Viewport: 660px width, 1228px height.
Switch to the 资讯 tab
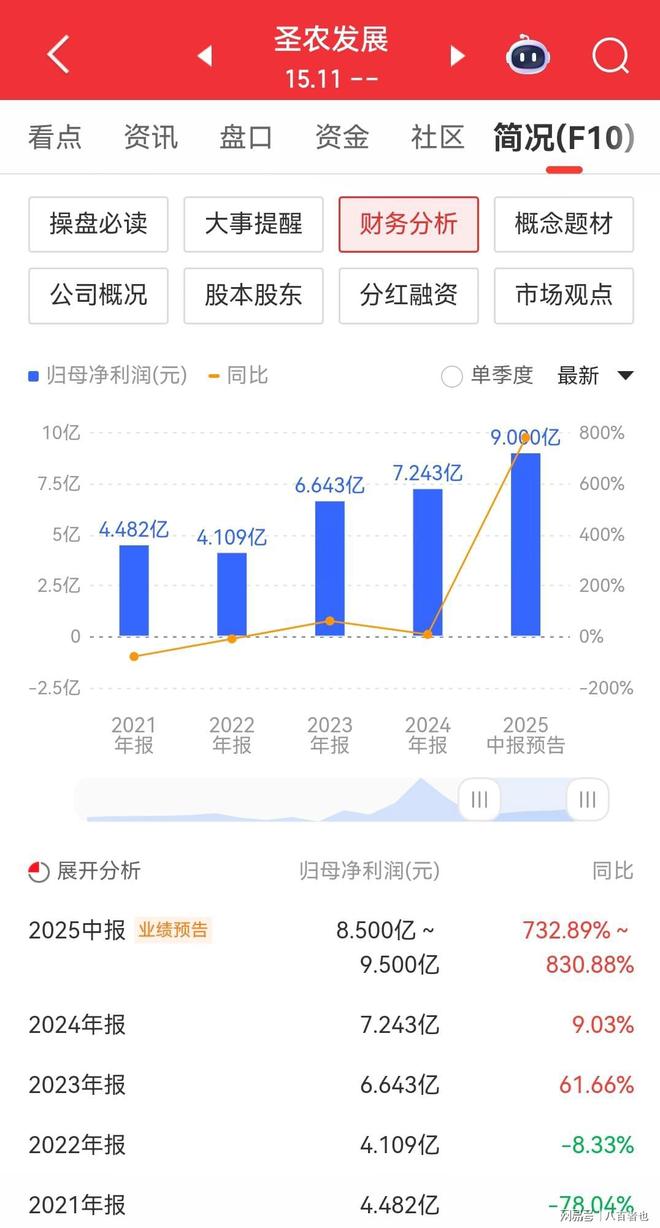point(151,137)
